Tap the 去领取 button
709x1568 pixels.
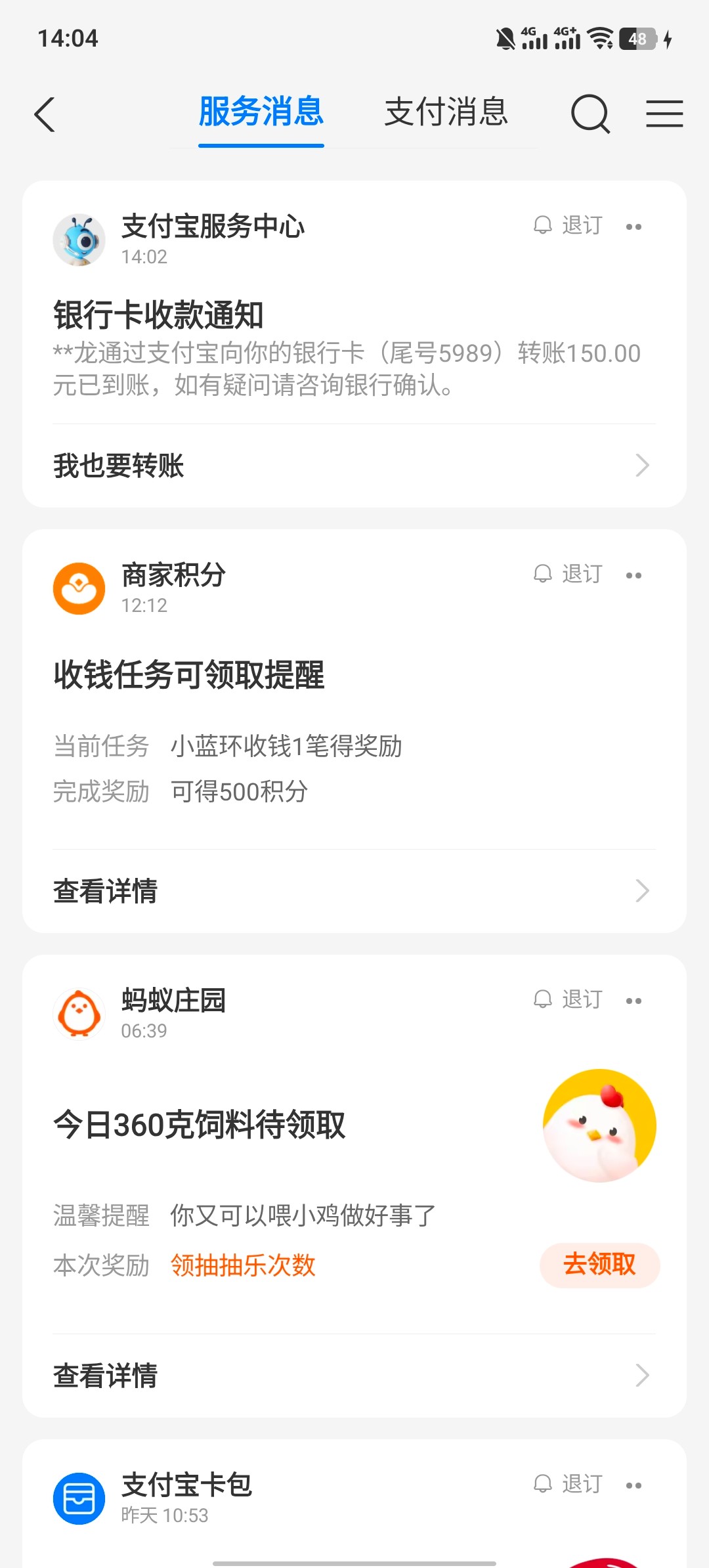(599, 1265)
